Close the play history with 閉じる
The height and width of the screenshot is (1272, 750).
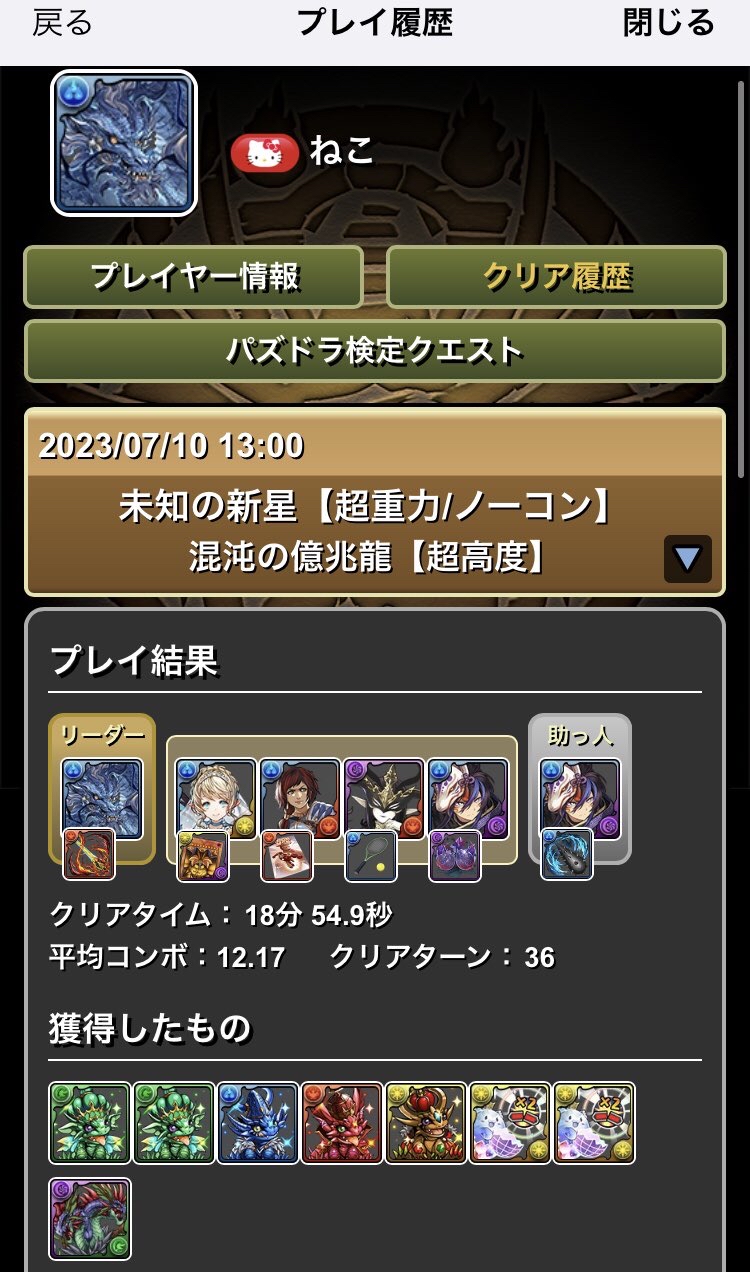coord(668,23)
